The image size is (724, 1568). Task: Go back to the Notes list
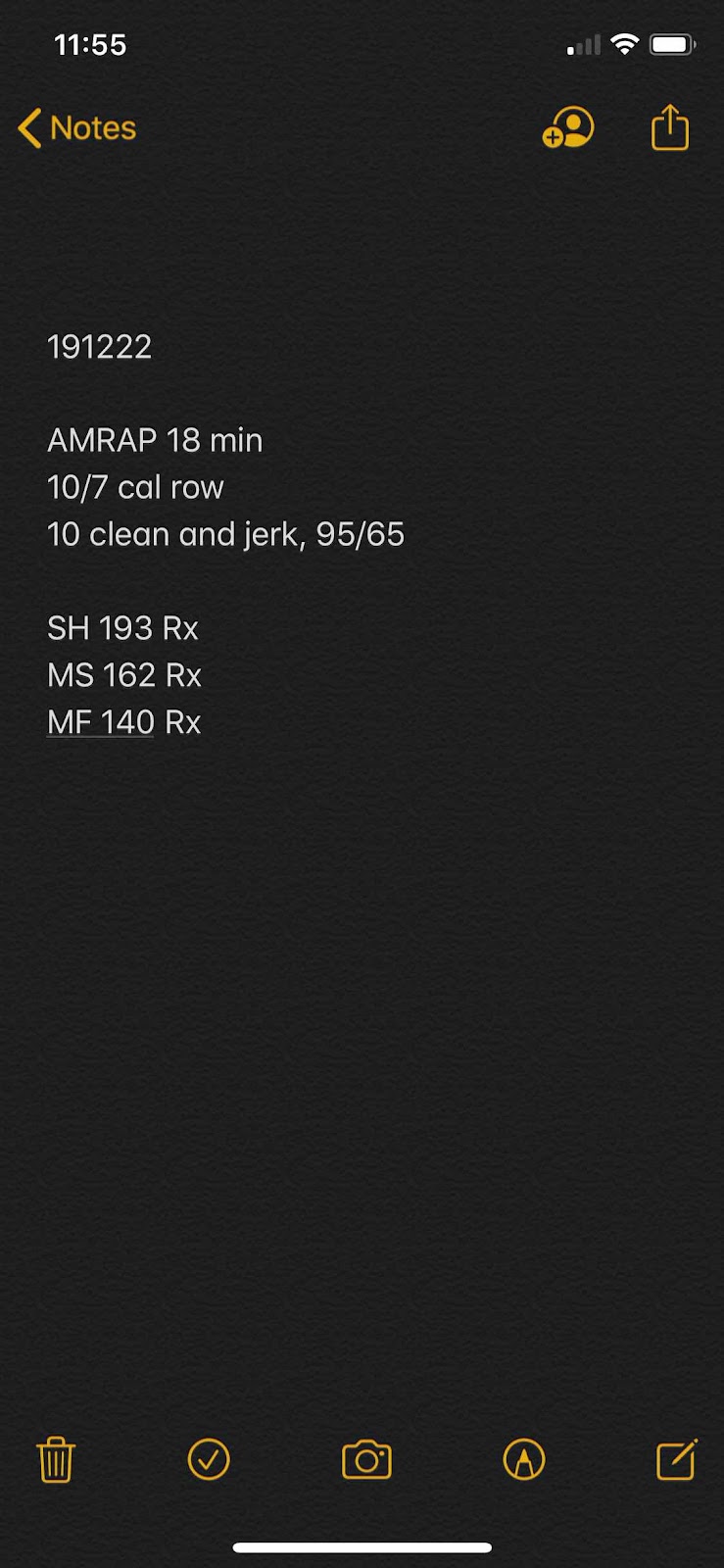coord(76,128)
